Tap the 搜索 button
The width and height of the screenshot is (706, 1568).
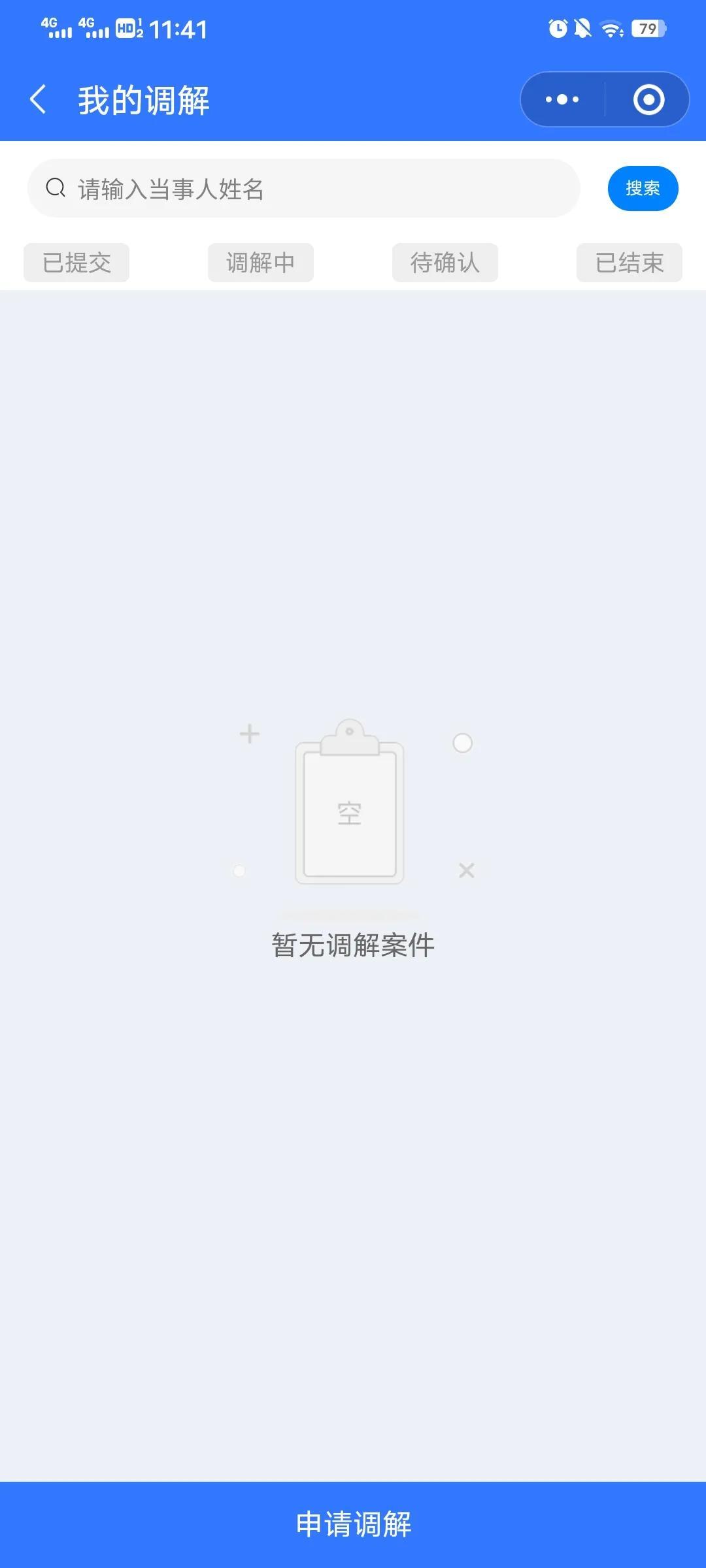point(643,189)
